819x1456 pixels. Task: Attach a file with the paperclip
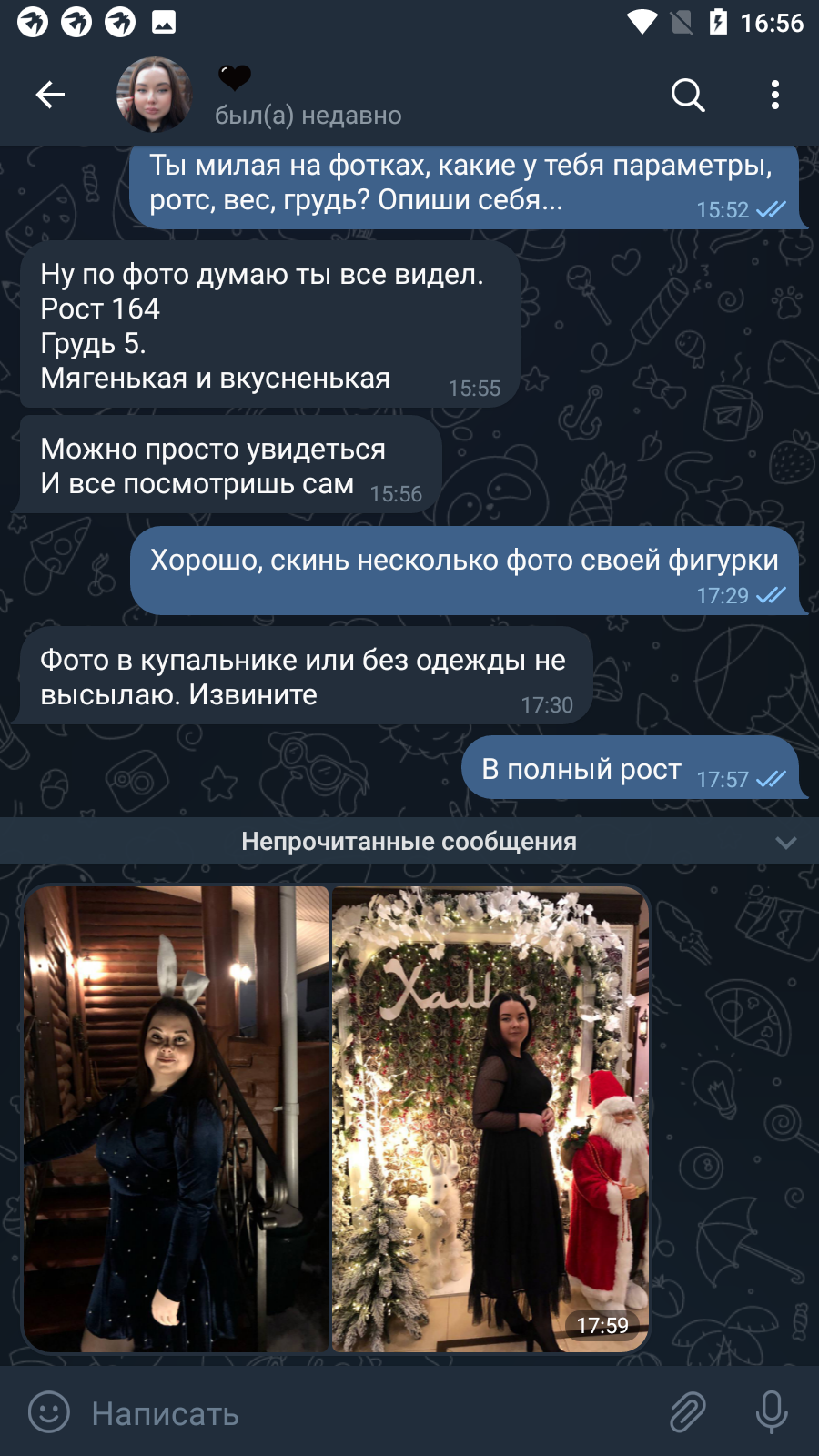[688, 1412]
